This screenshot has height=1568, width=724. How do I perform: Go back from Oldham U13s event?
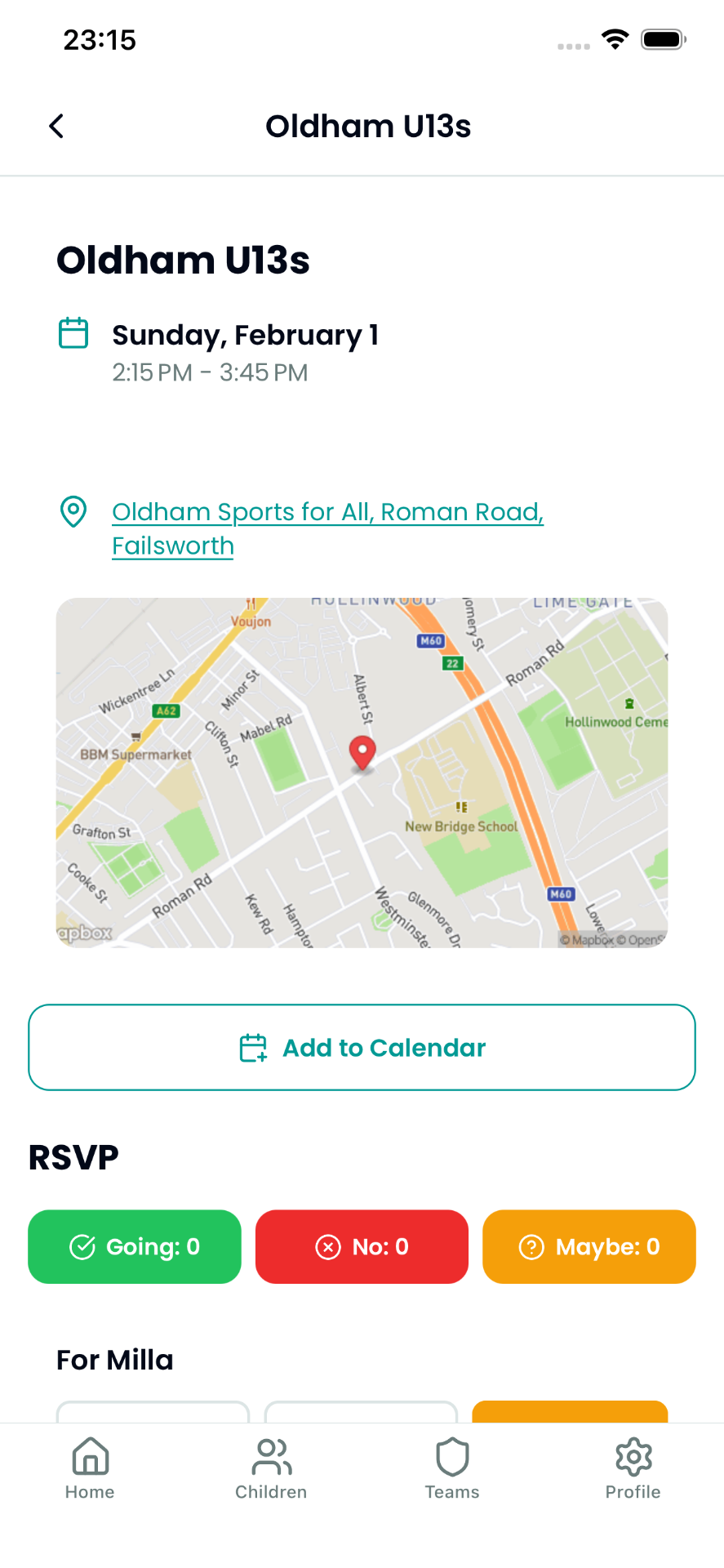[x=56, y=127]
